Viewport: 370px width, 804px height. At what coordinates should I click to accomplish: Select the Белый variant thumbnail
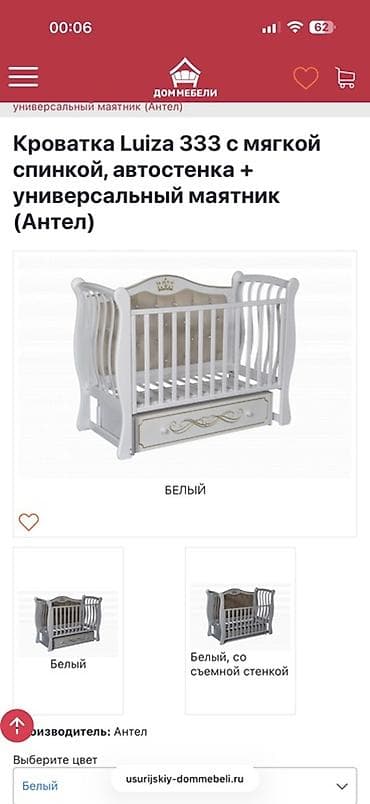(68, 631)
